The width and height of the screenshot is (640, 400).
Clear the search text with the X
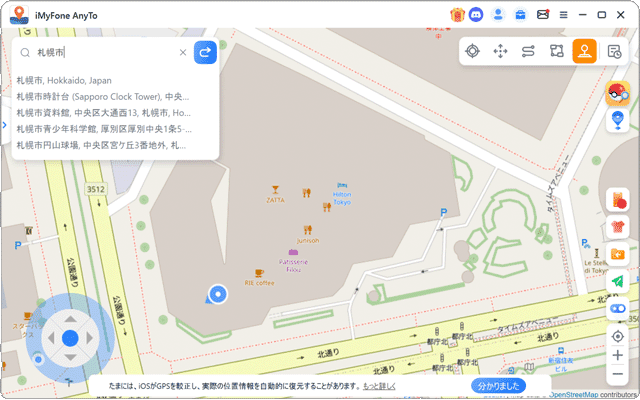point(182,53)
